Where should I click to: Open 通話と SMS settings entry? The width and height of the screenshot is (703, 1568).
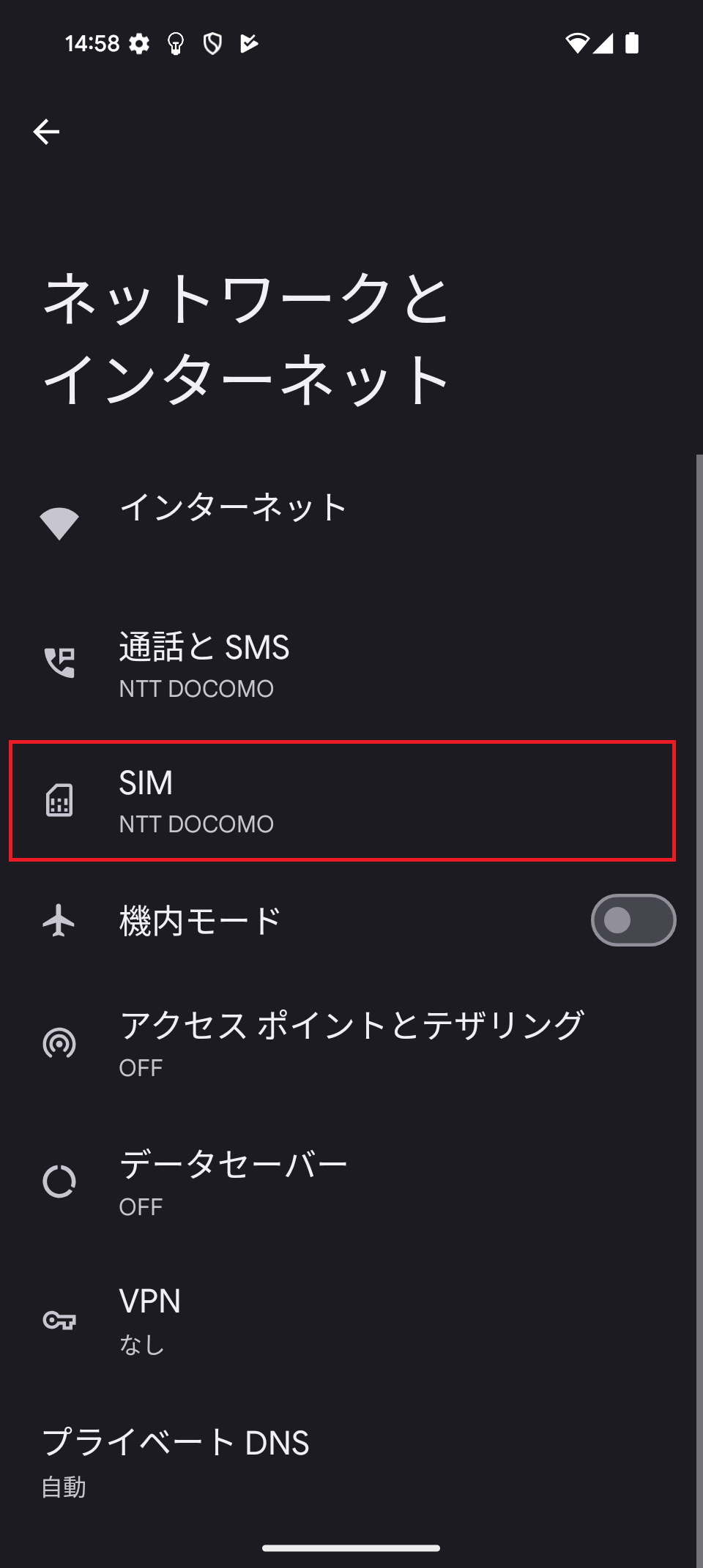(350, 662)
